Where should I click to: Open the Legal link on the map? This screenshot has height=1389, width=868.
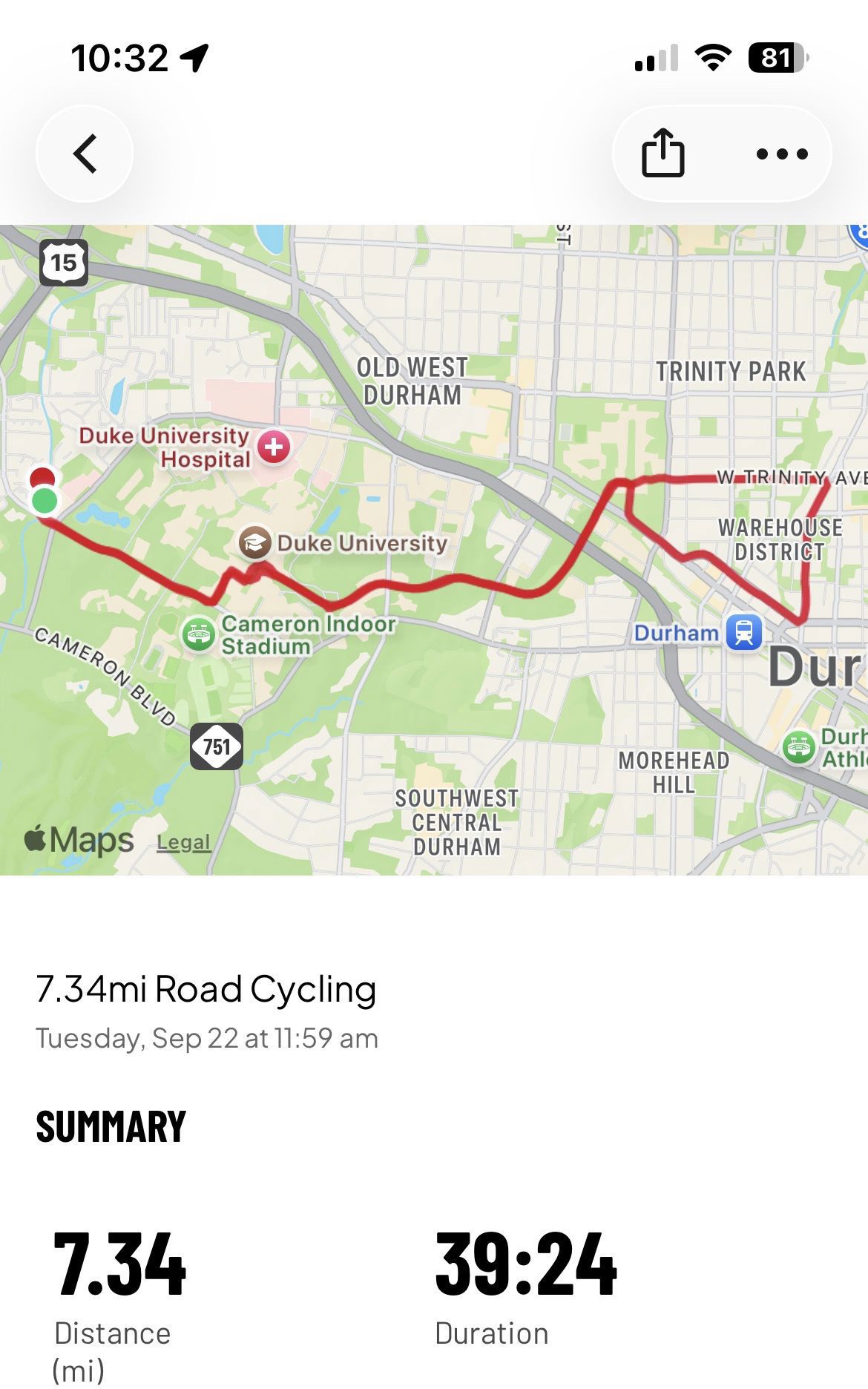183,842
